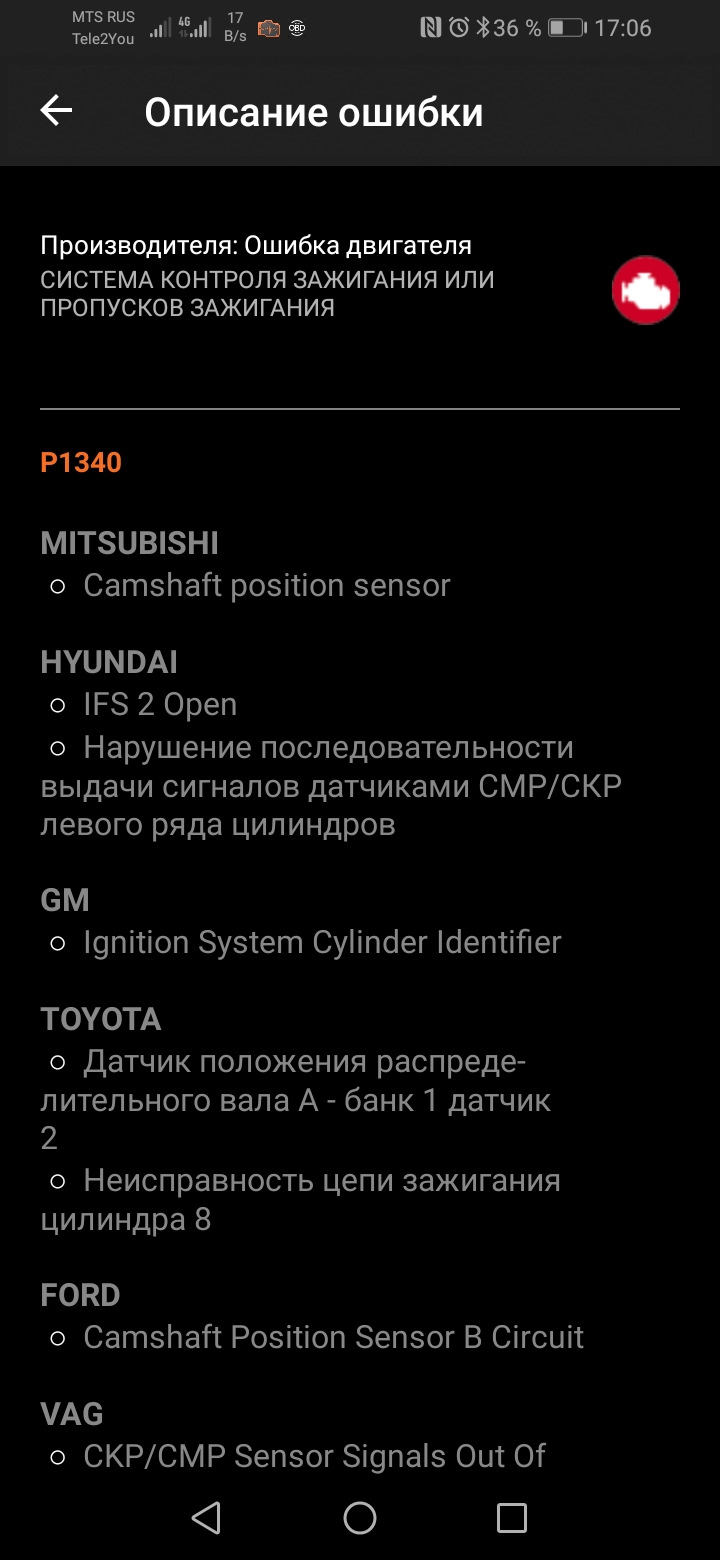
Task: Go back from the error description screen
Action: point(56,111)
